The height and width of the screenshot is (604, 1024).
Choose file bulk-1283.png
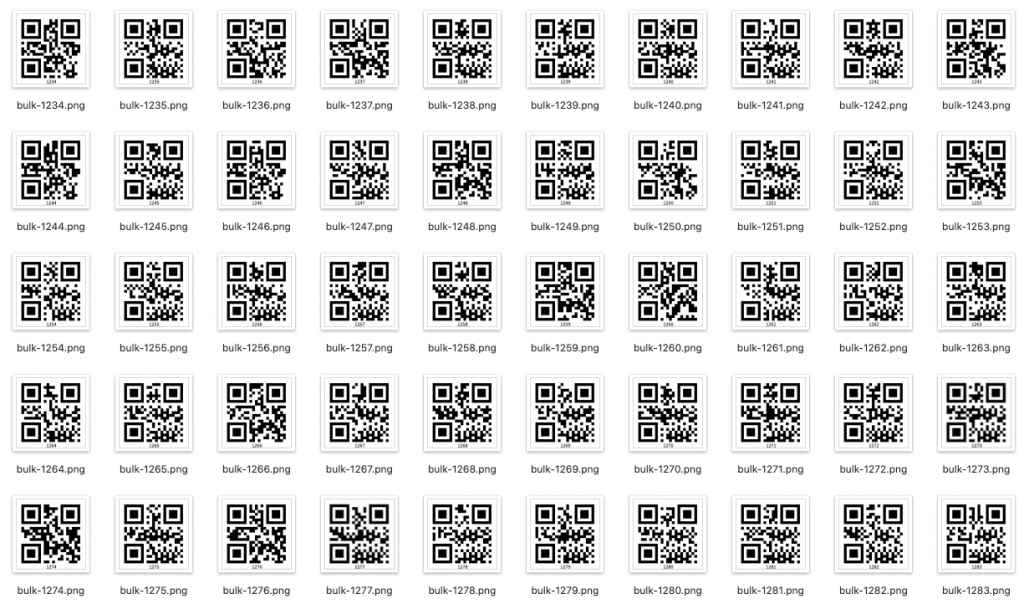tap(975, 534)
